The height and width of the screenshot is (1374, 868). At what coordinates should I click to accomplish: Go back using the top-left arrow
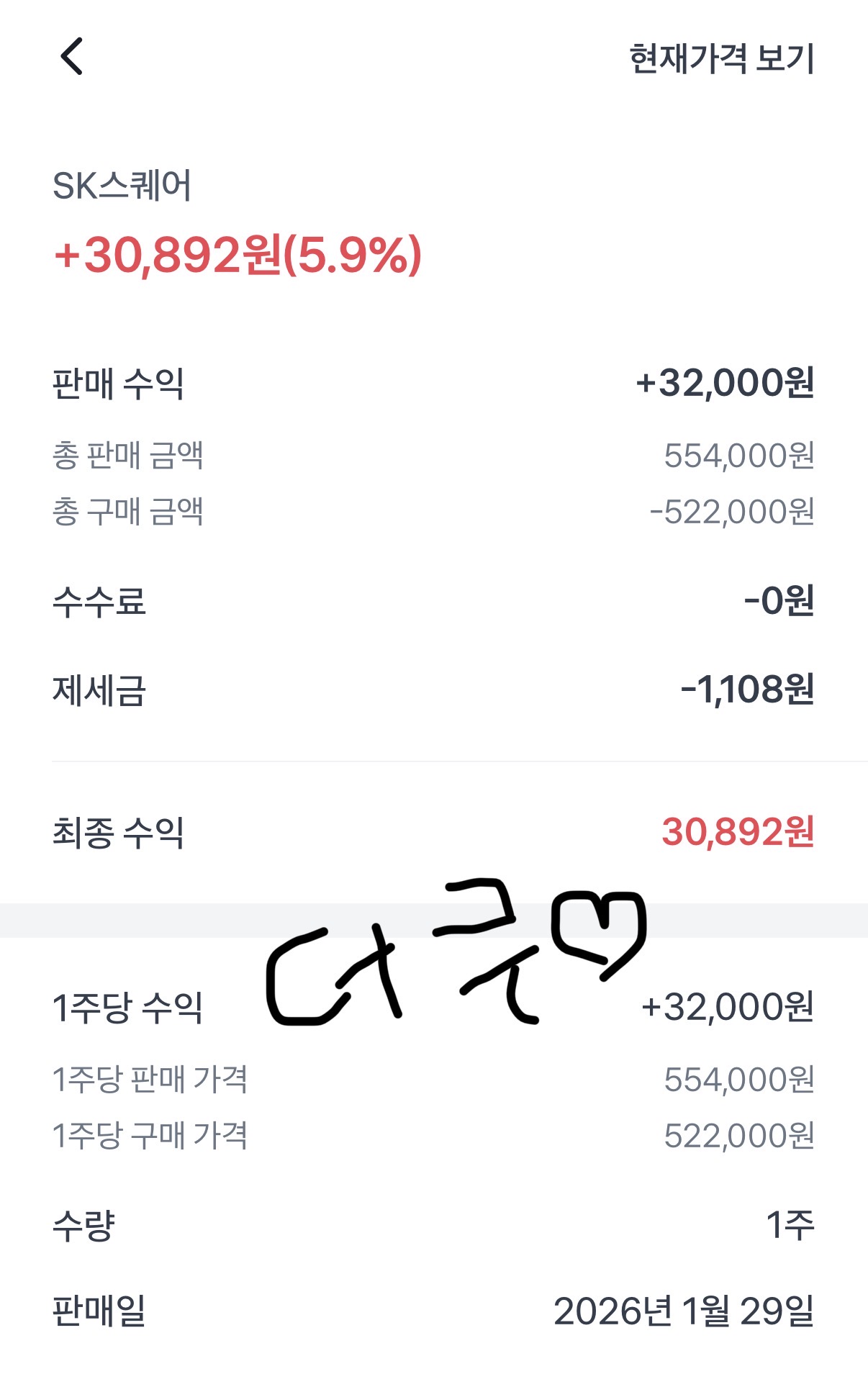(71, 57)
